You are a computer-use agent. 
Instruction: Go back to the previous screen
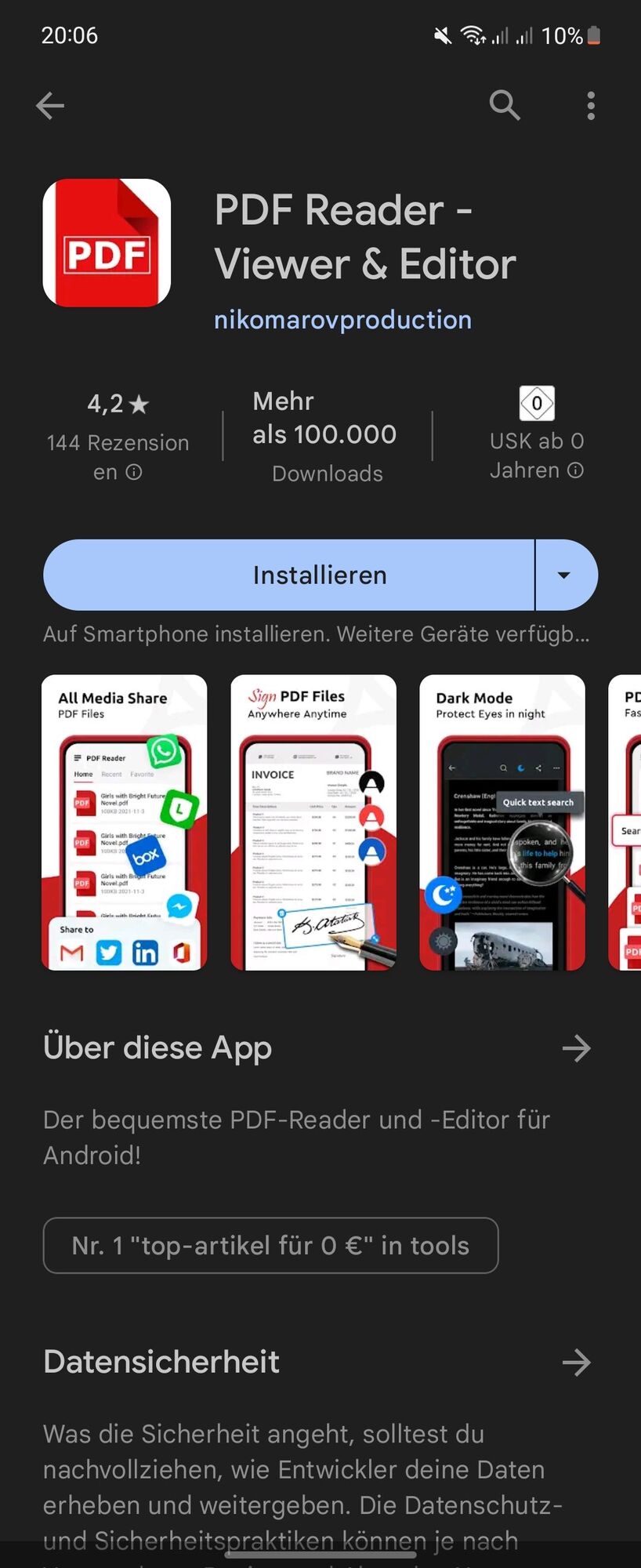coord(50,105)
